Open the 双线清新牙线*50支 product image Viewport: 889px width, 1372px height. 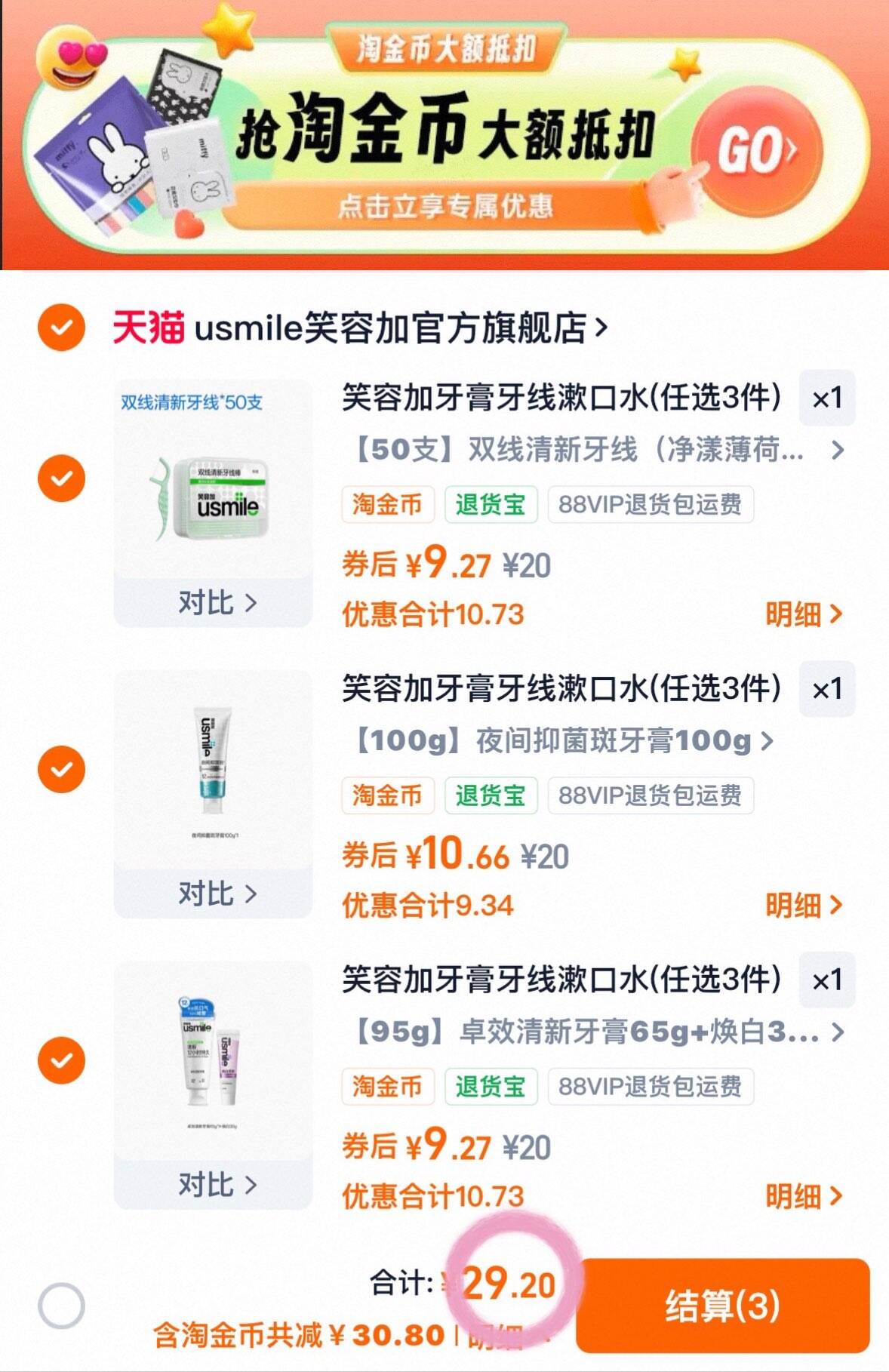pyautogui.click(x=213, y=483)
